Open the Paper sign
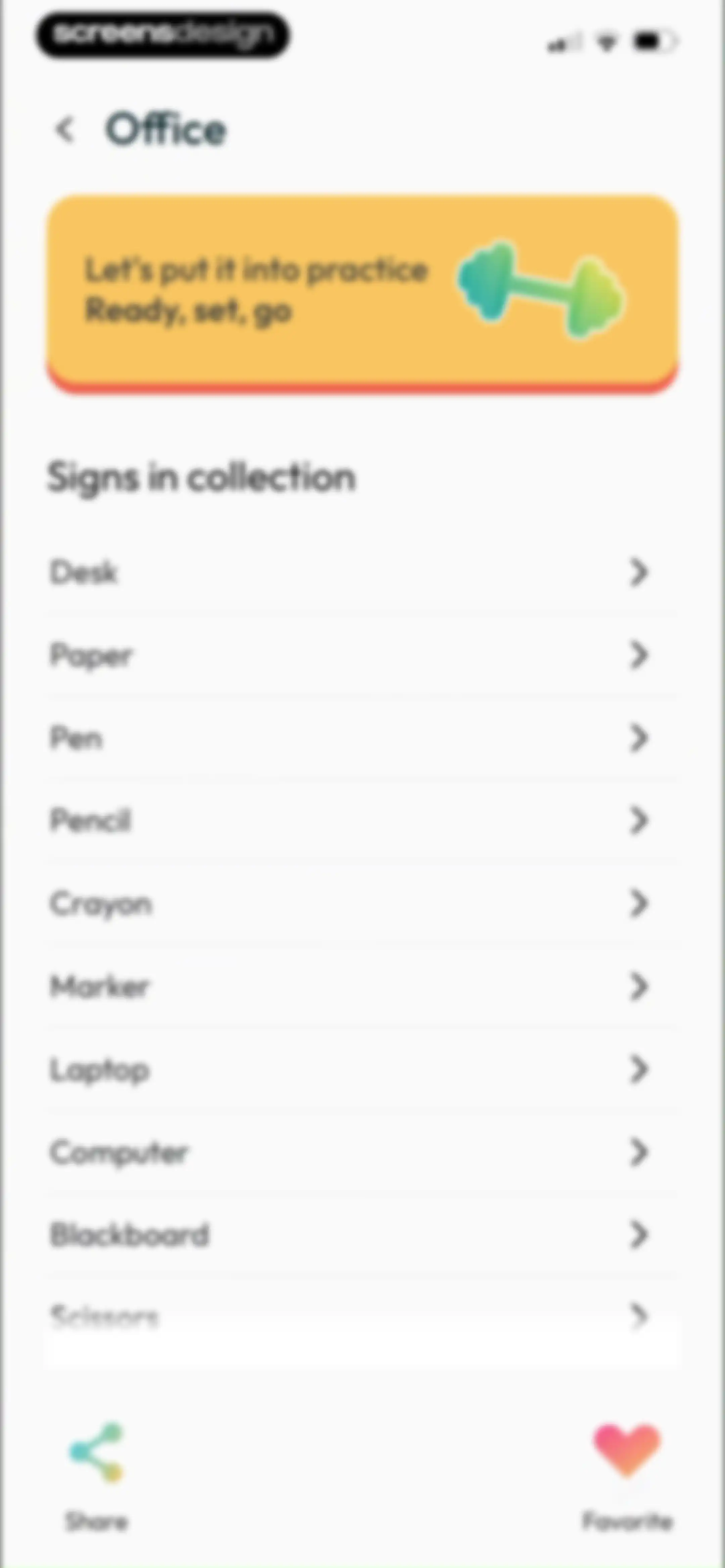 (362, 655)
